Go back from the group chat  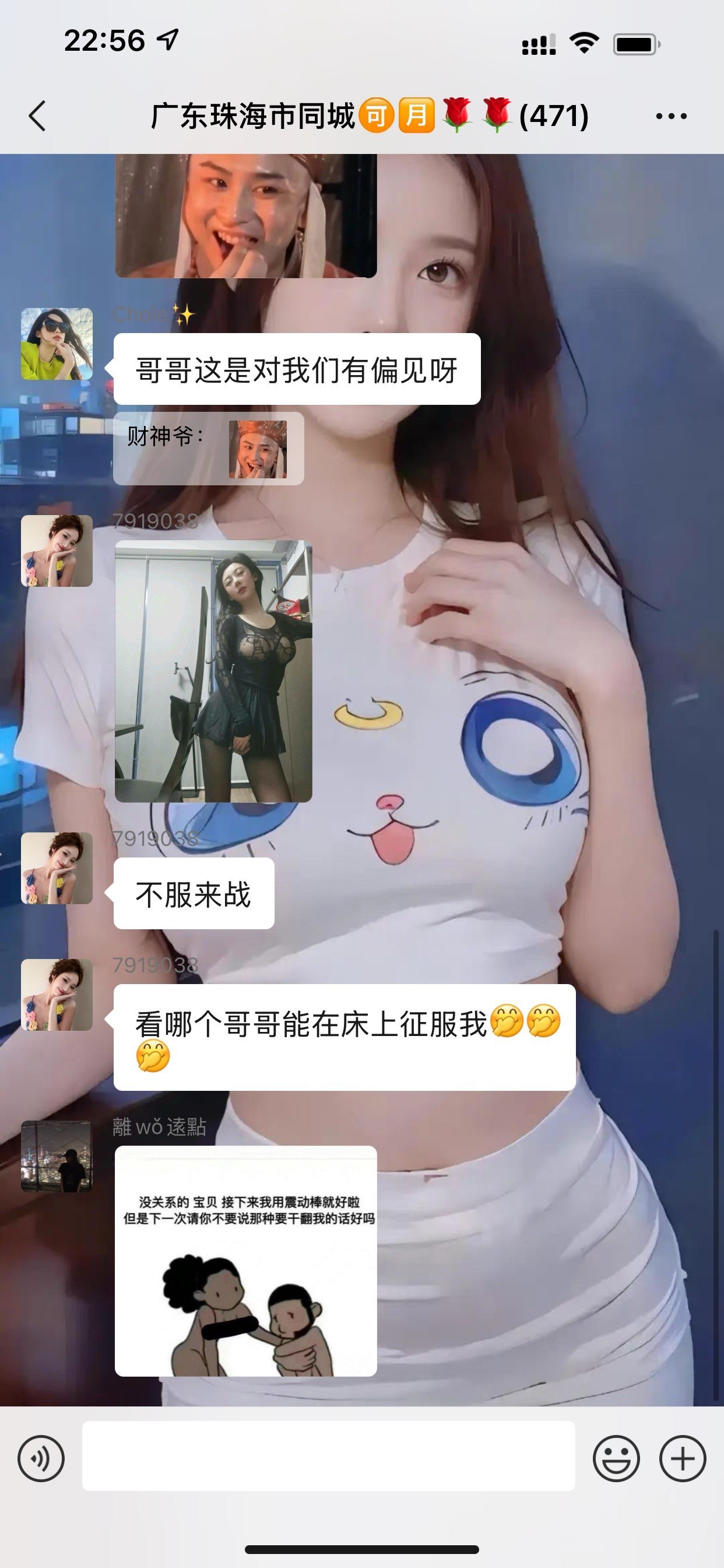pos(38,116)
